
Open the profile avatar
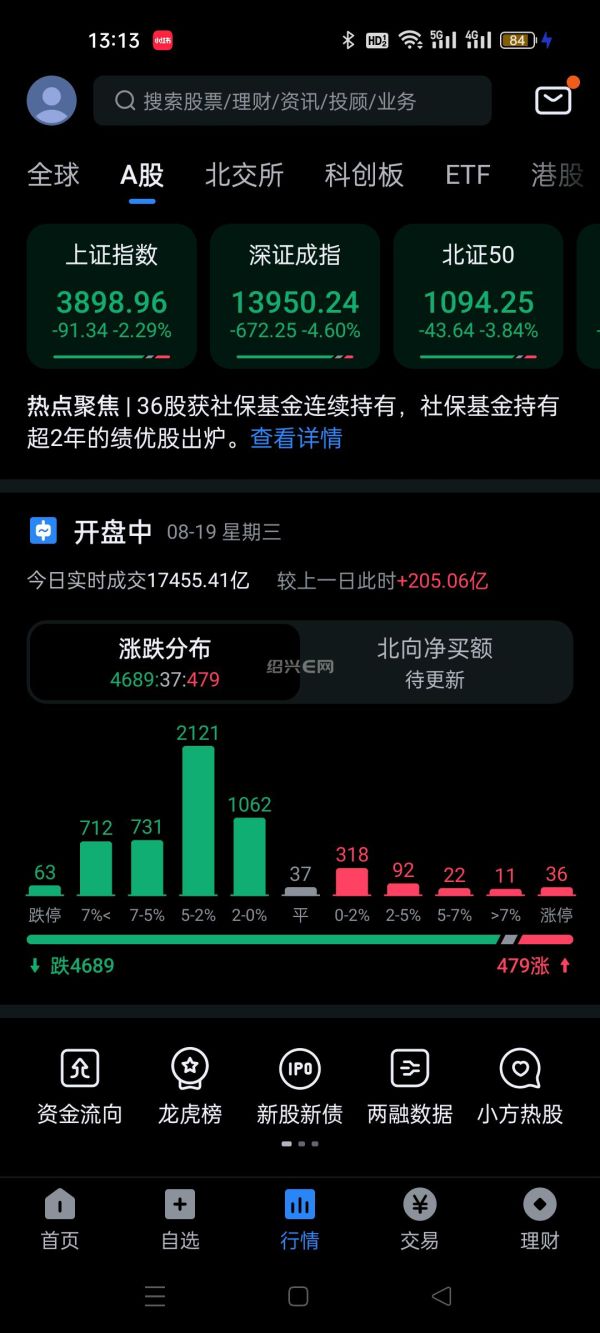[x=52, y=101]
